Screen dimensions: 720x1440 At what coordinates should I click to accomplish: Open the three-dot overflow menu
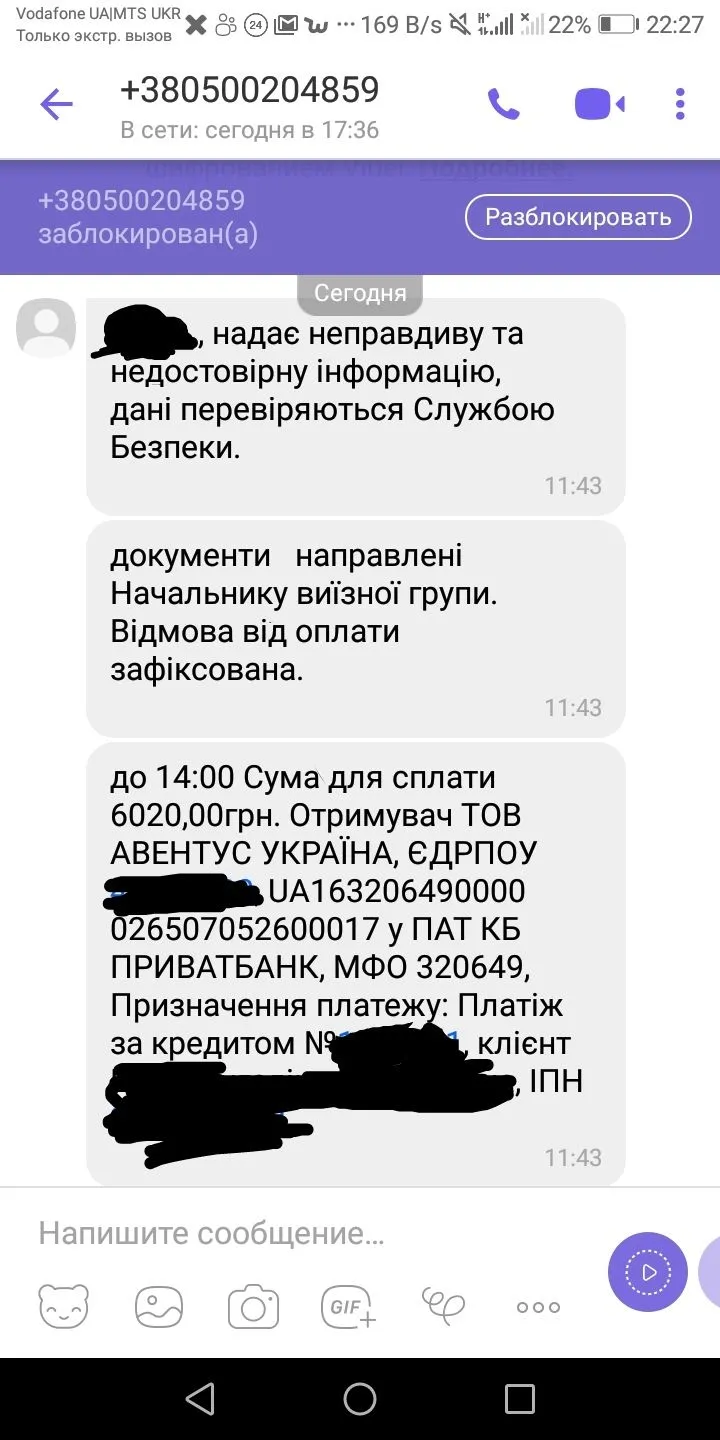680,104
